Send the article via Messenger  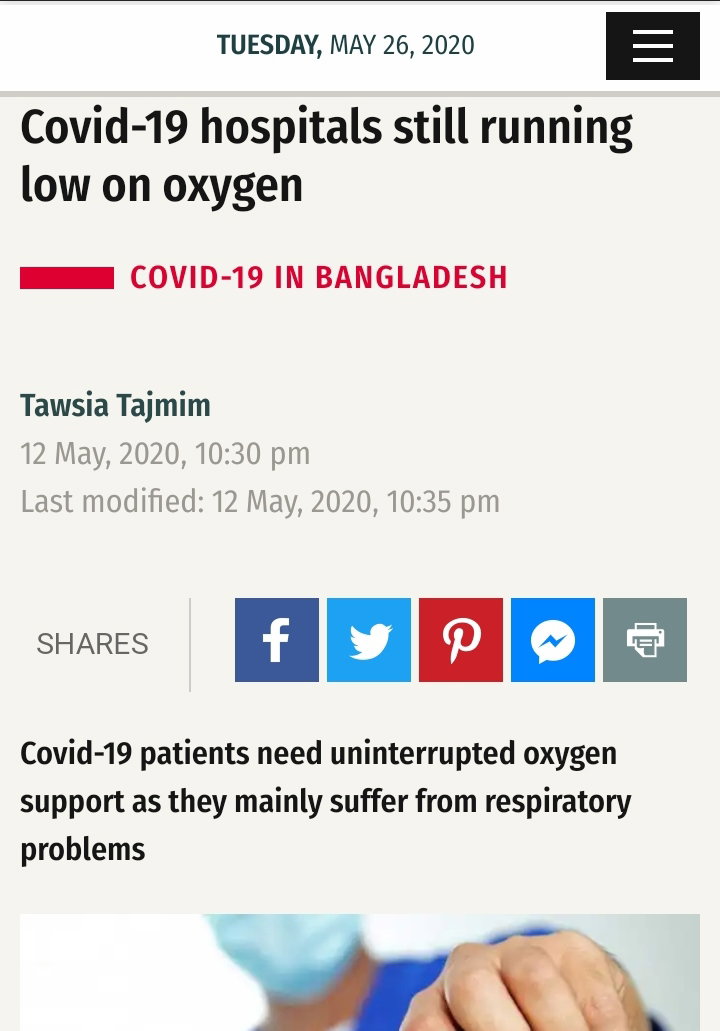pos(553,640)
